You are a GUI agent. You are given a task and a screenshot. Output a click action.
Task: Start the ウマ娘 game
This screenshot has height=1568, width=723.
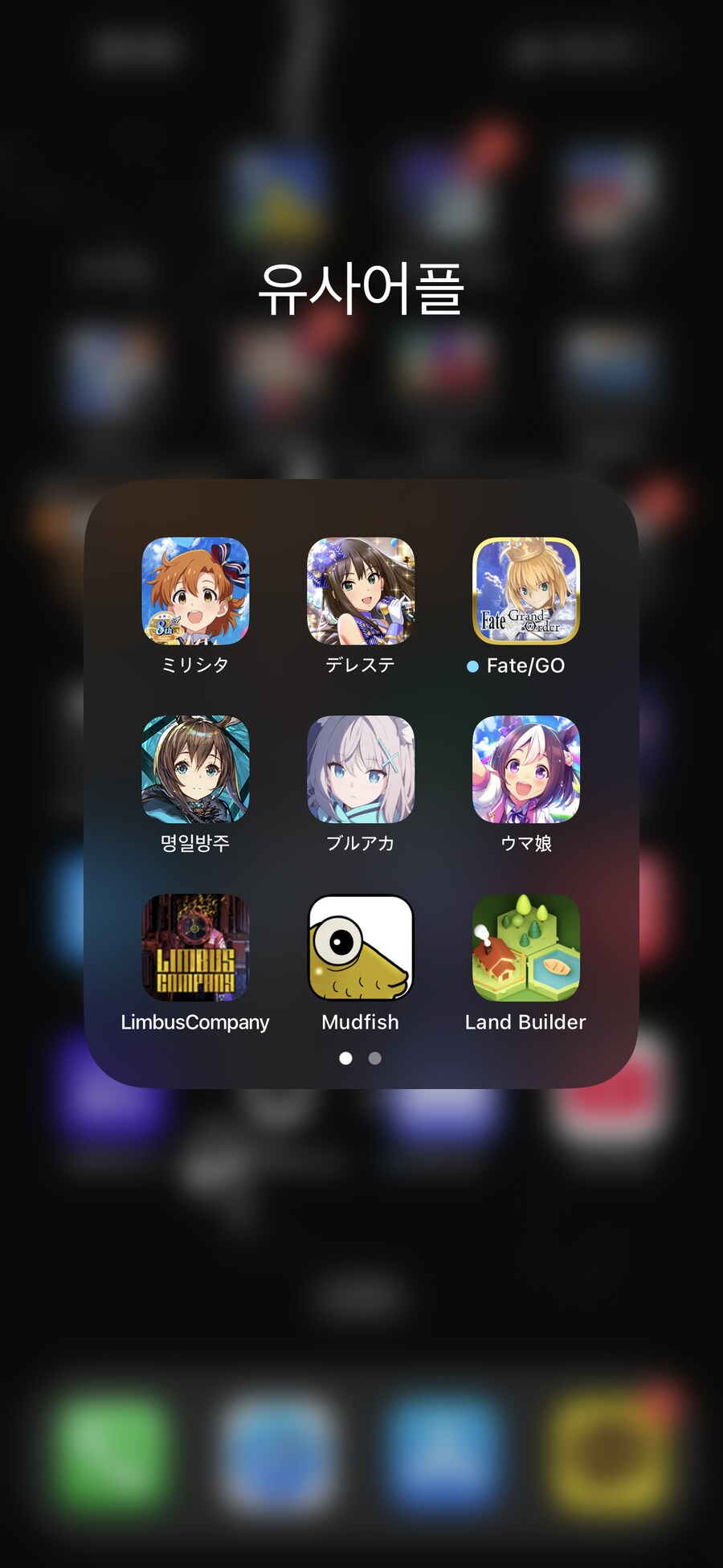point(526,769)
